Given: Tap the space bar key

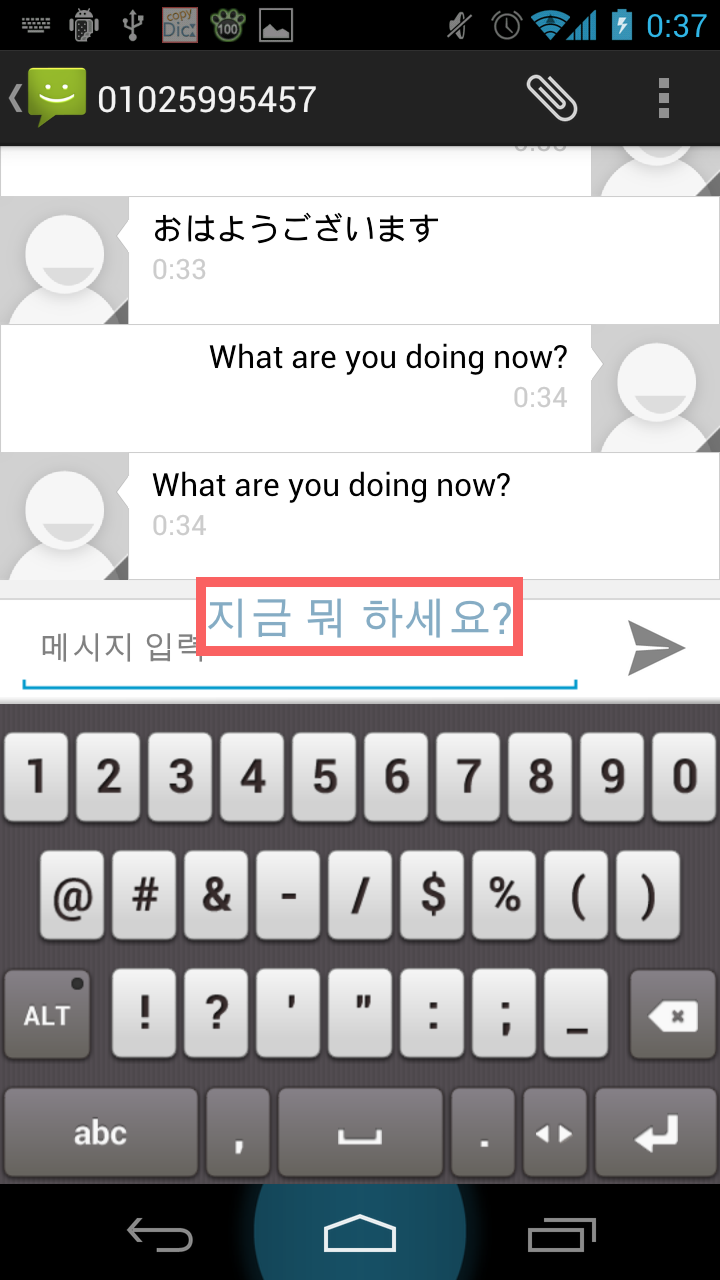Looking at the screenshot, I should tap(360, 1132).
